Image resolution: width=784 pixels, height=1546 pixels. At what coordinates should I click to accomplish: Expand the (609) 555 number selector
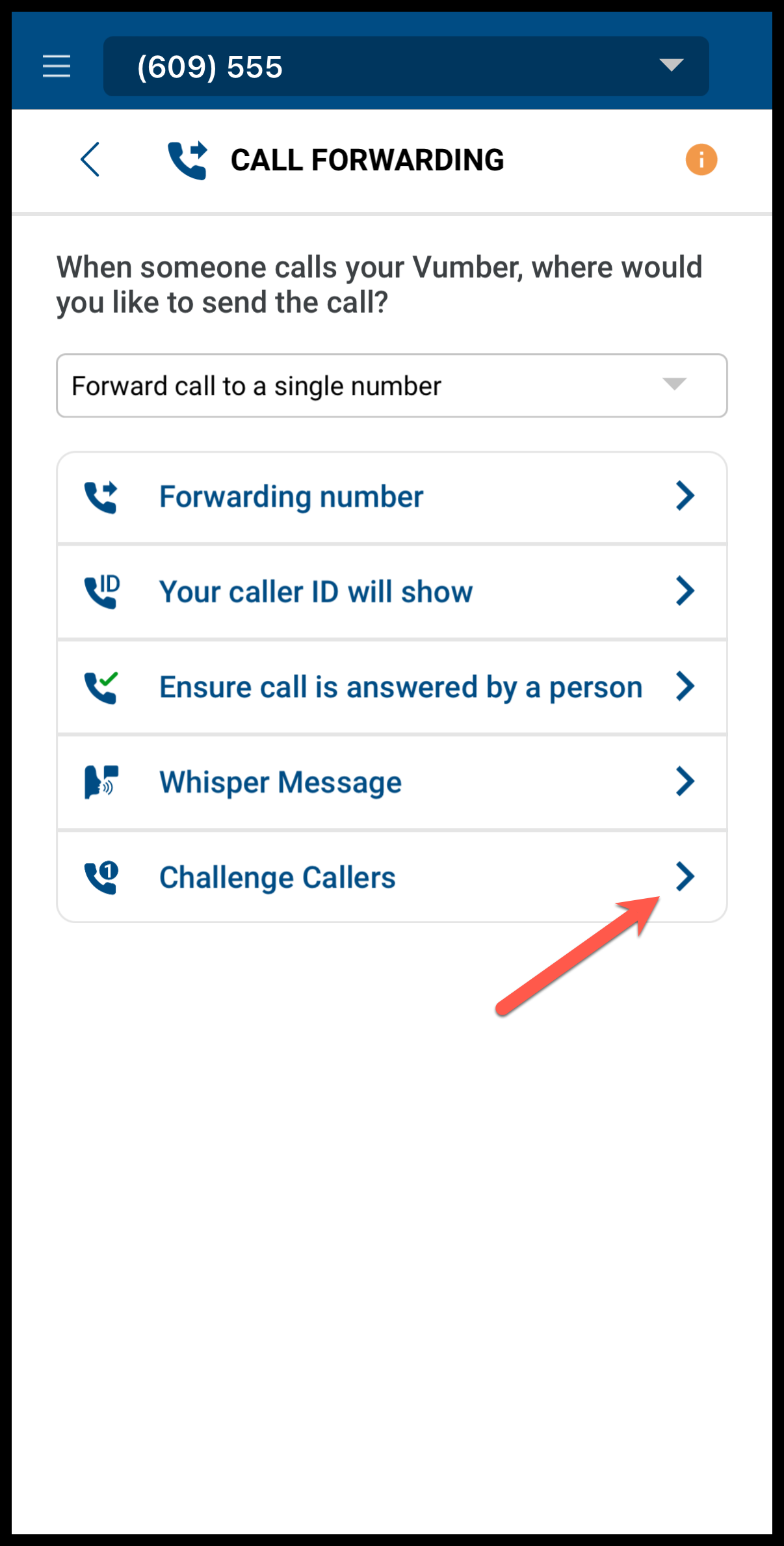click(x=406, y=66)
